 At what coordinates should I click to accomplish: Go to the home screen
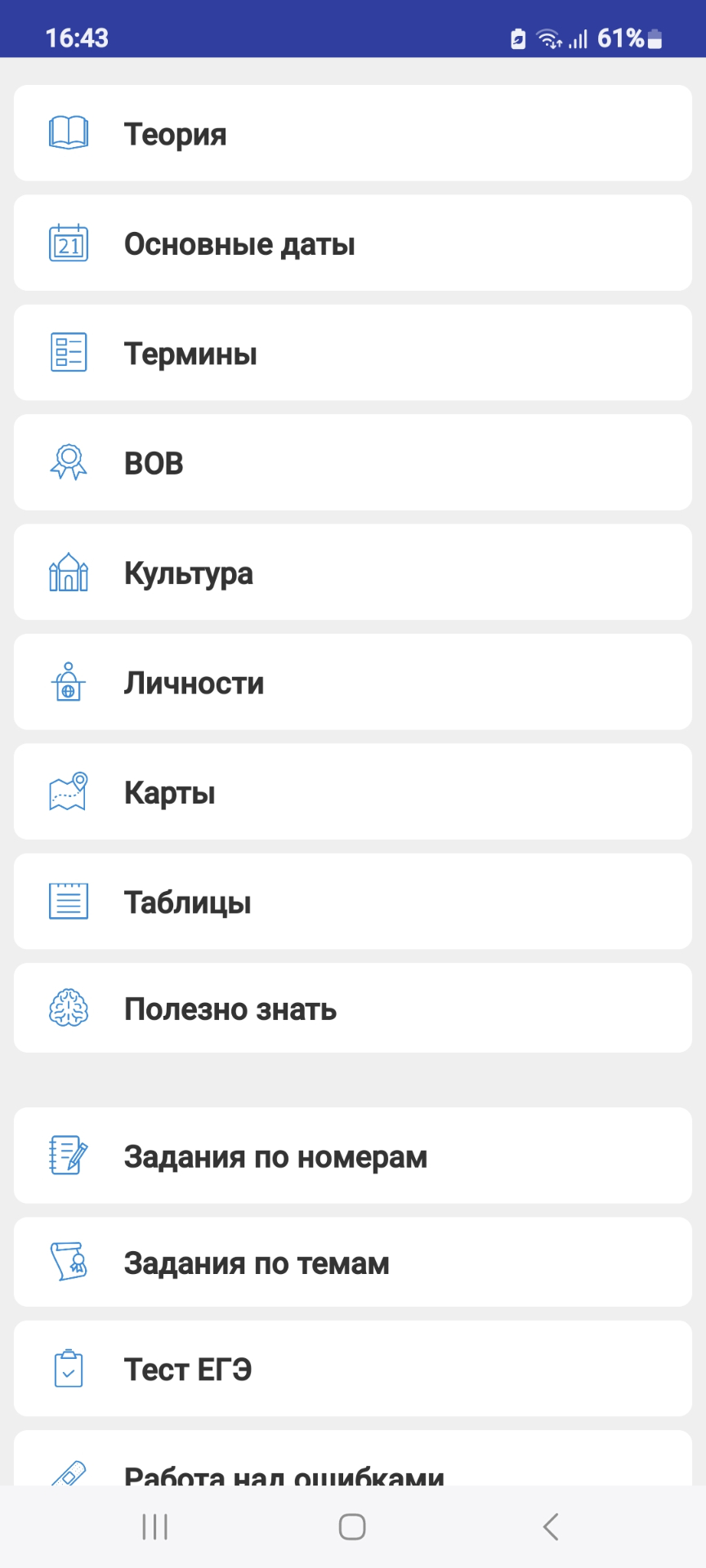(352, 1526)
